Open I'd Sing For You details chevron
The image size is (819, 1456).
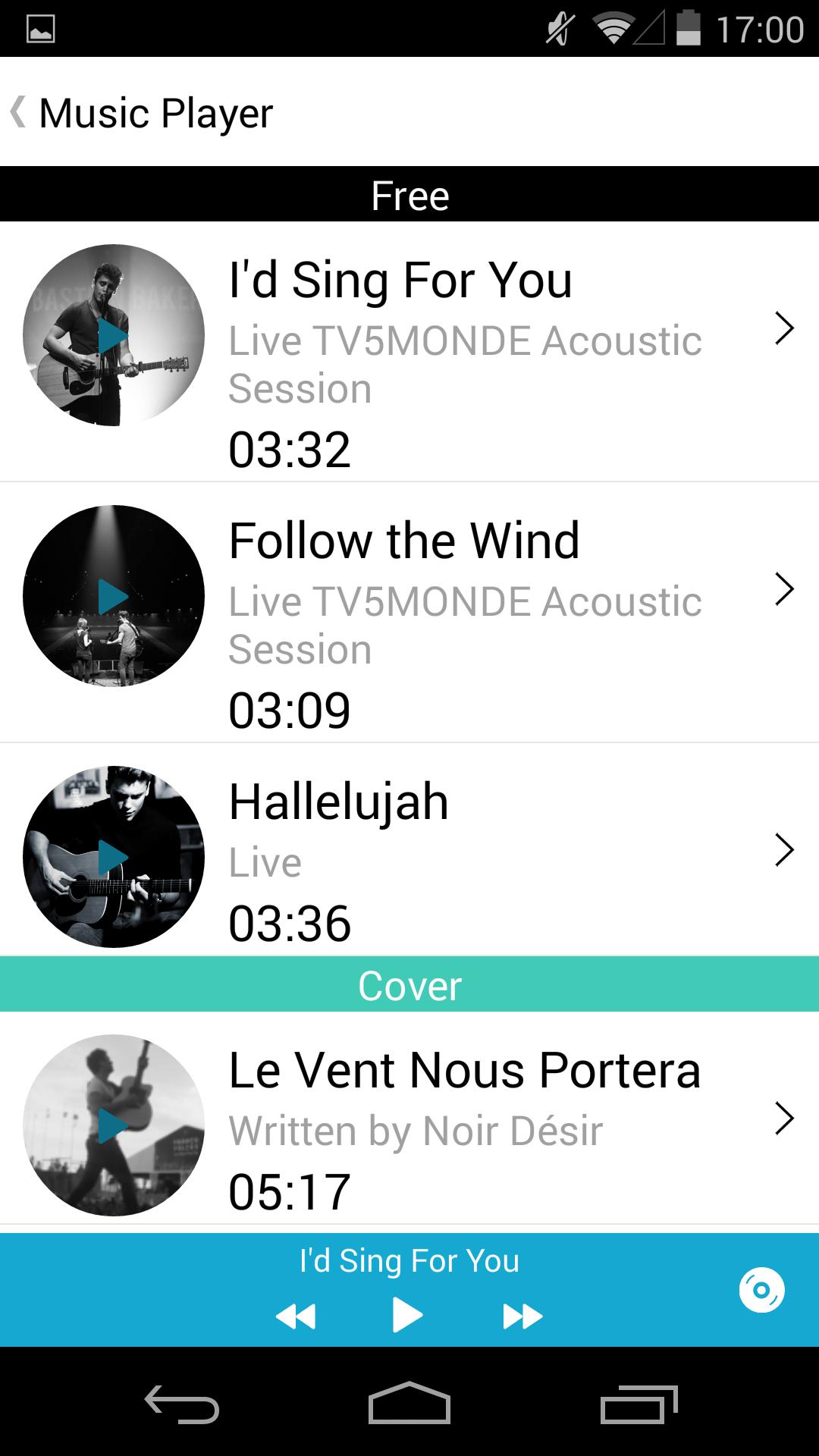pyautogui.click(x=784, y=328)
